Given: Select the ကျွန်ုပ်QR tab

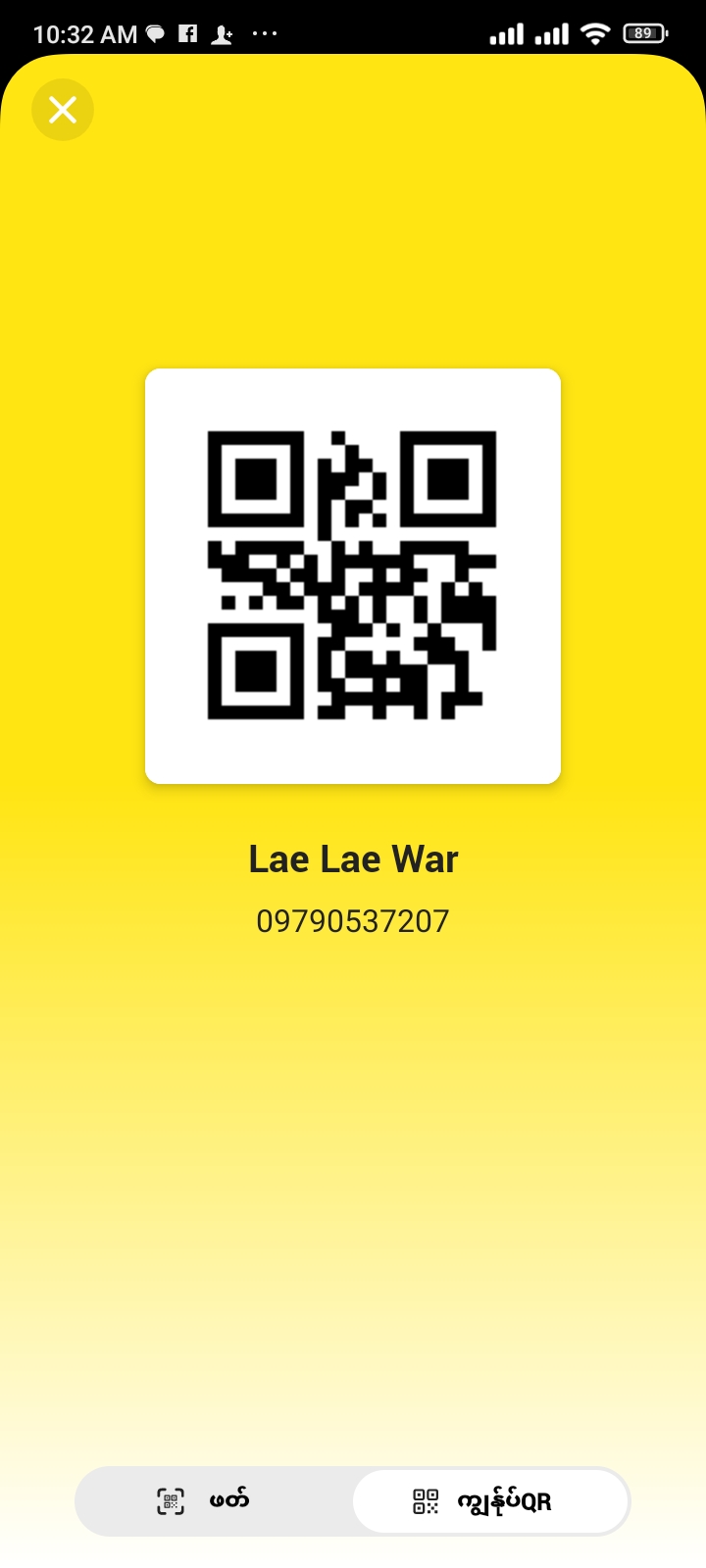Looking at the screenshot, I should click(488, 1500).
